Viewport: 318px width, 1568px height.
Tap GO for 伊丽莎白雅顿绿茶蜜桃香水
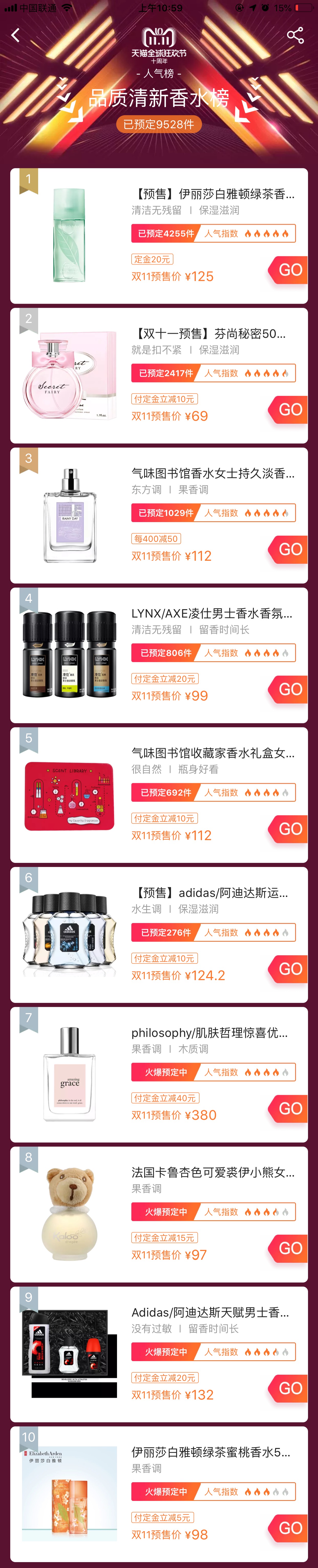pos(289,1528)
